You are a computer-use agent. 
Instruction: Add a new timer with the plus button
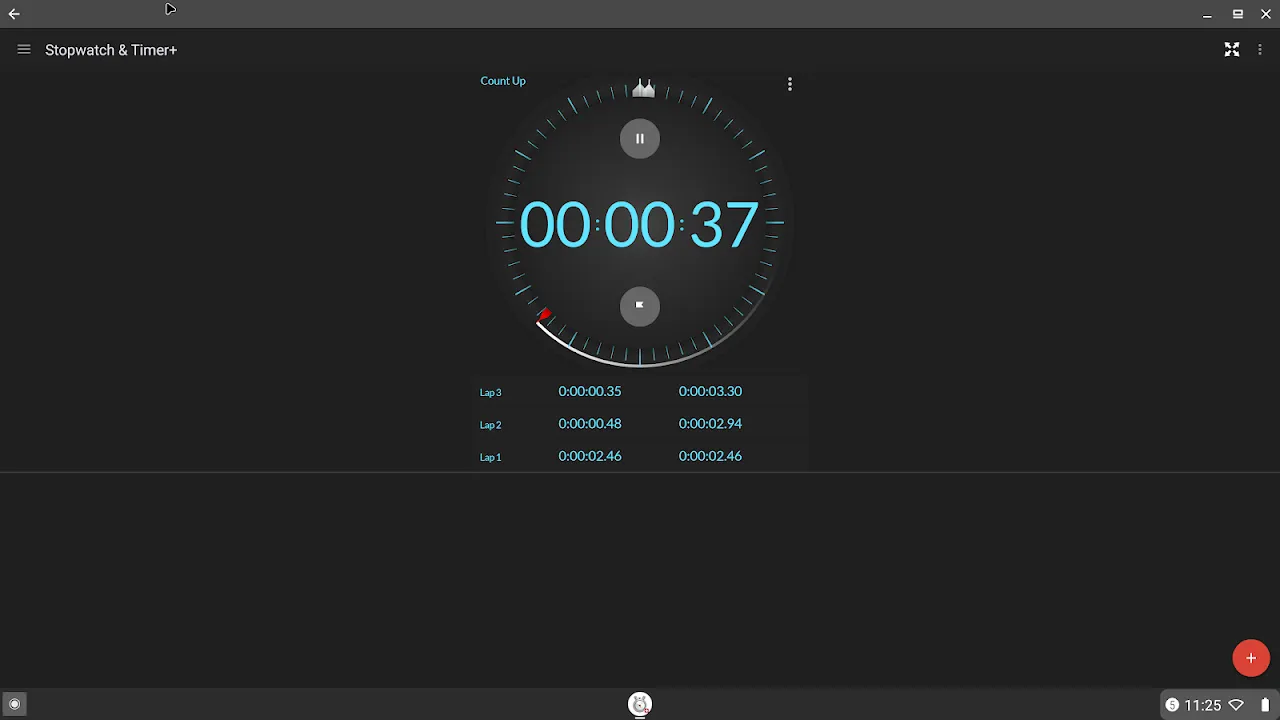click(x=1250, y=658)
